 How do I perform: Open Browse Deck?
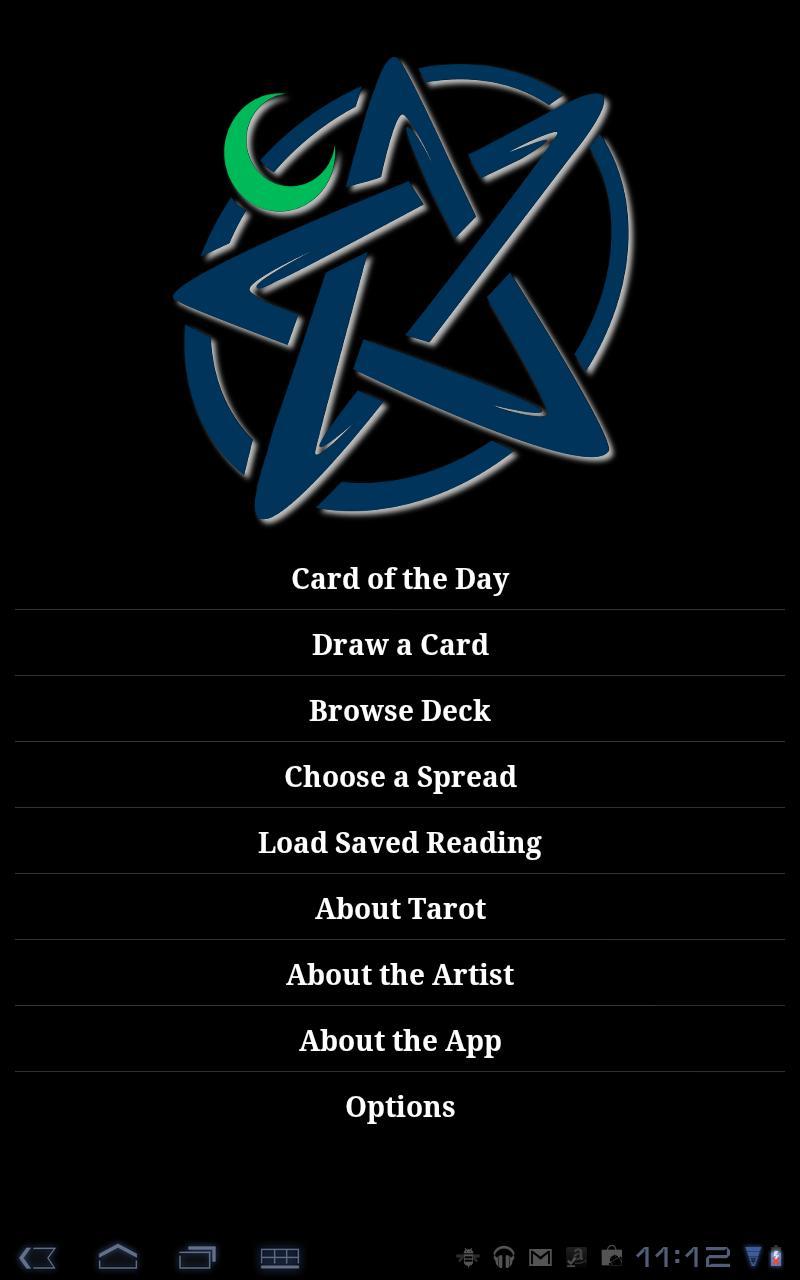click(x=400, y=710)
